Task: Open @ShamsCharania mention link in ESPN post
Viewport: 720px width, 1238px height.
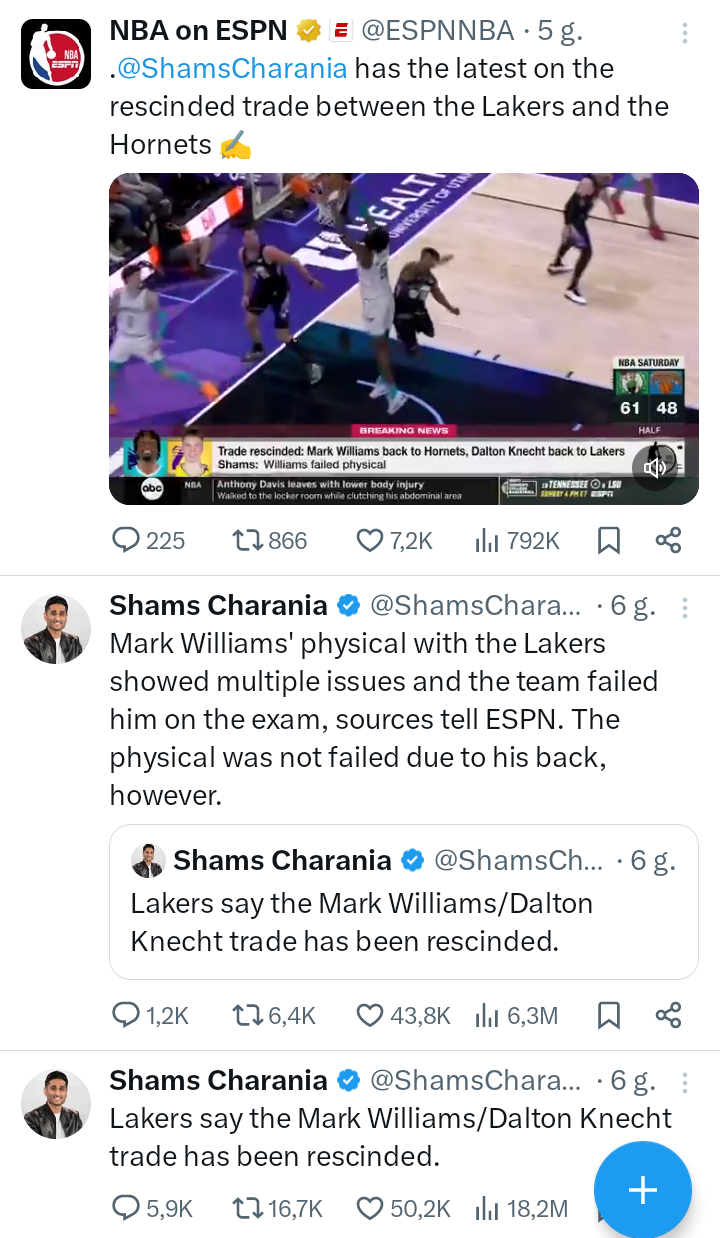Action: 232,69
